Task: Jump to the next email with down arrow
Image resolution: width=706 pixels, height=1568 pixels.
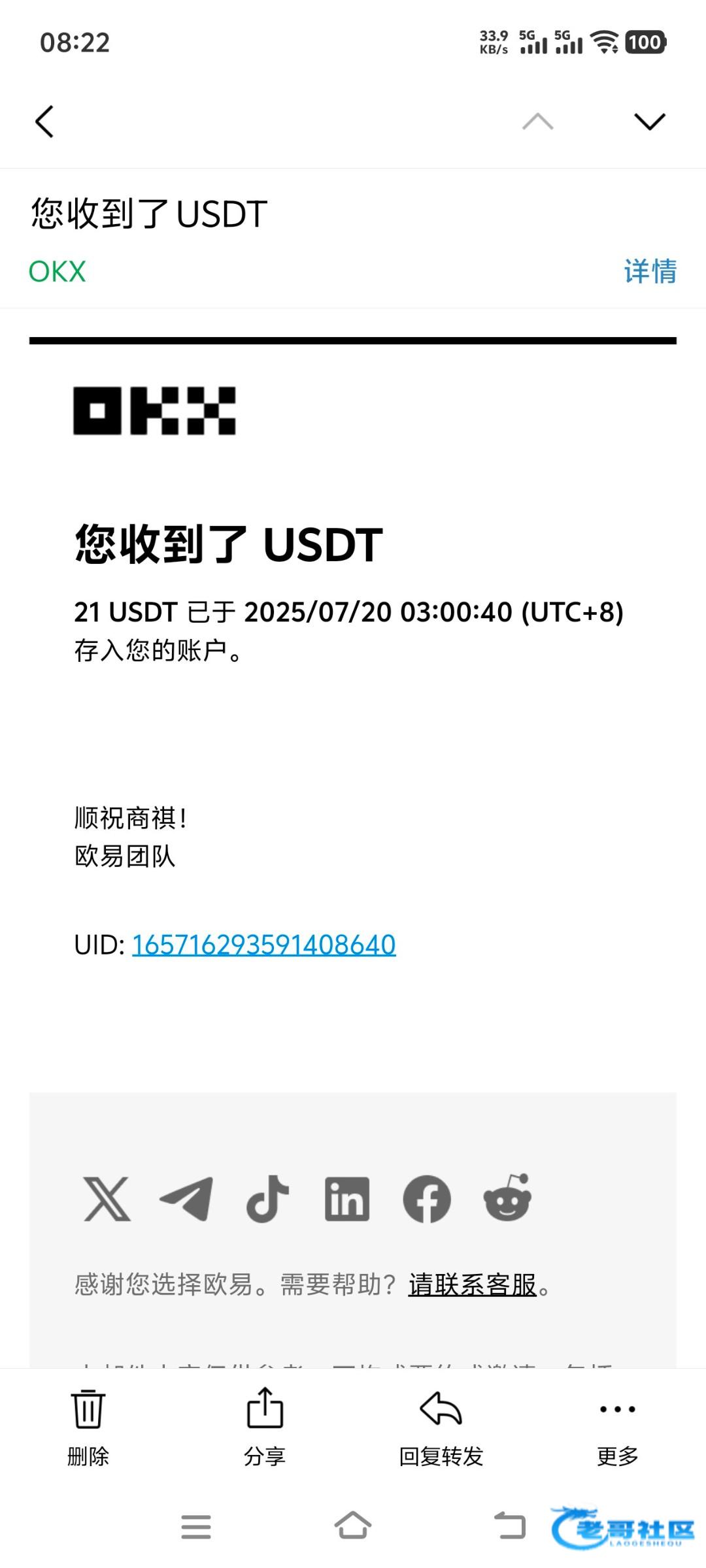Action: coord(649,122)
